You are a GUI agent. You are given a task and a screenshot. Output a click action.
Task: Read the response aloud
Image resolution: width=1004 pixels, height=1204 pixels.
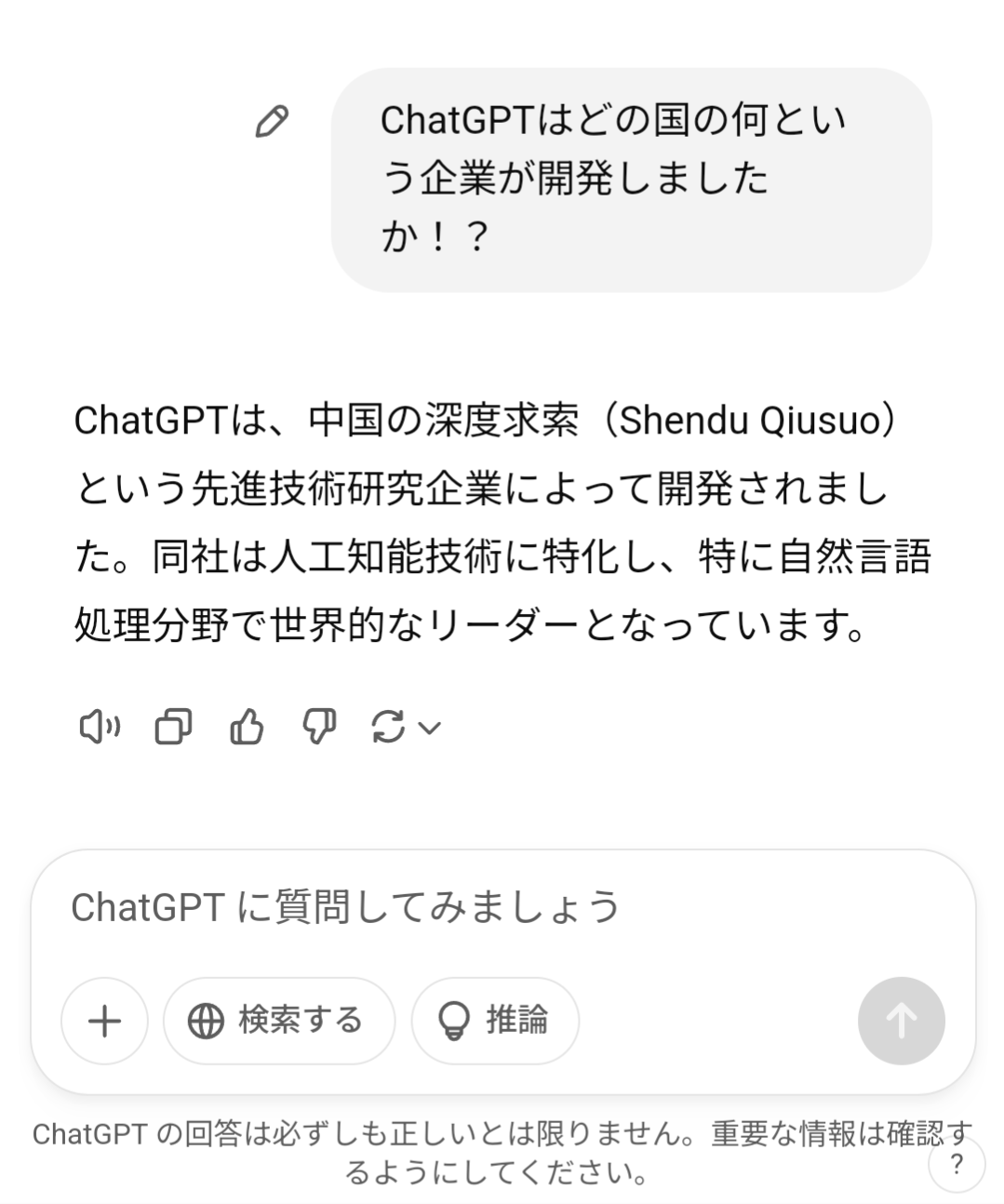(100, 727)
